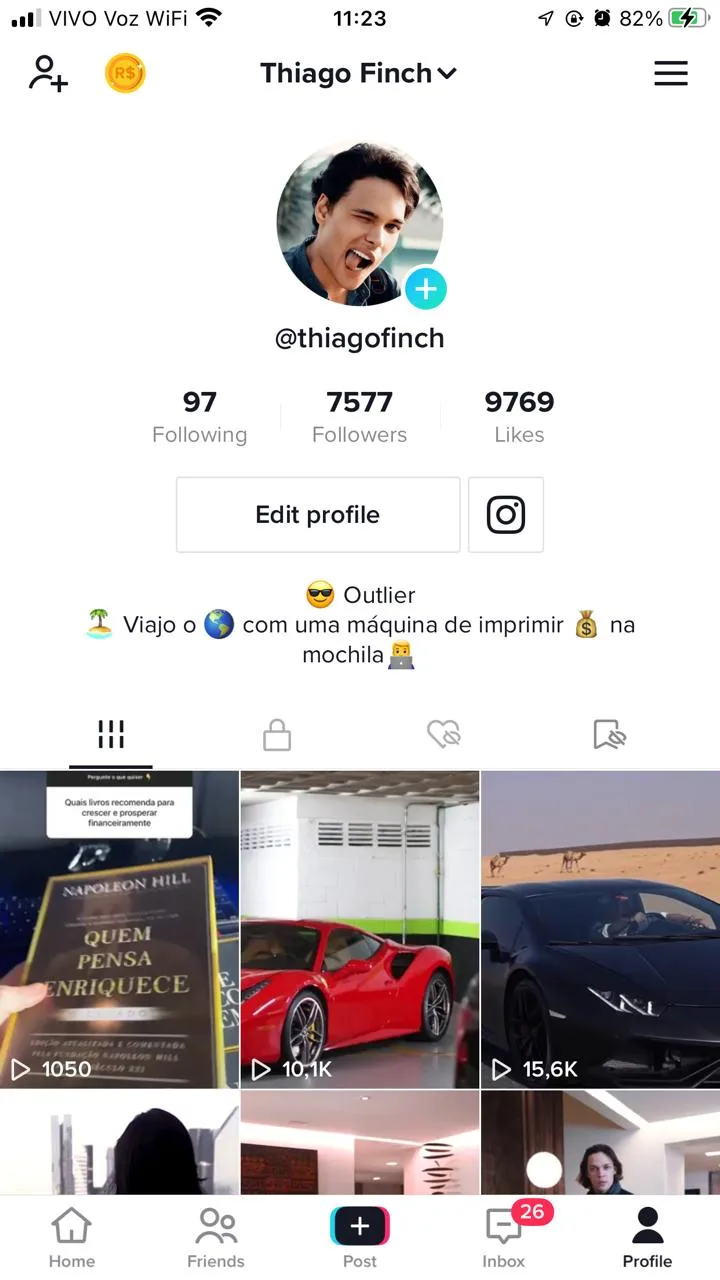Select the grid videos tab
Screen dimensions: 720x1280
coord(110,734)
